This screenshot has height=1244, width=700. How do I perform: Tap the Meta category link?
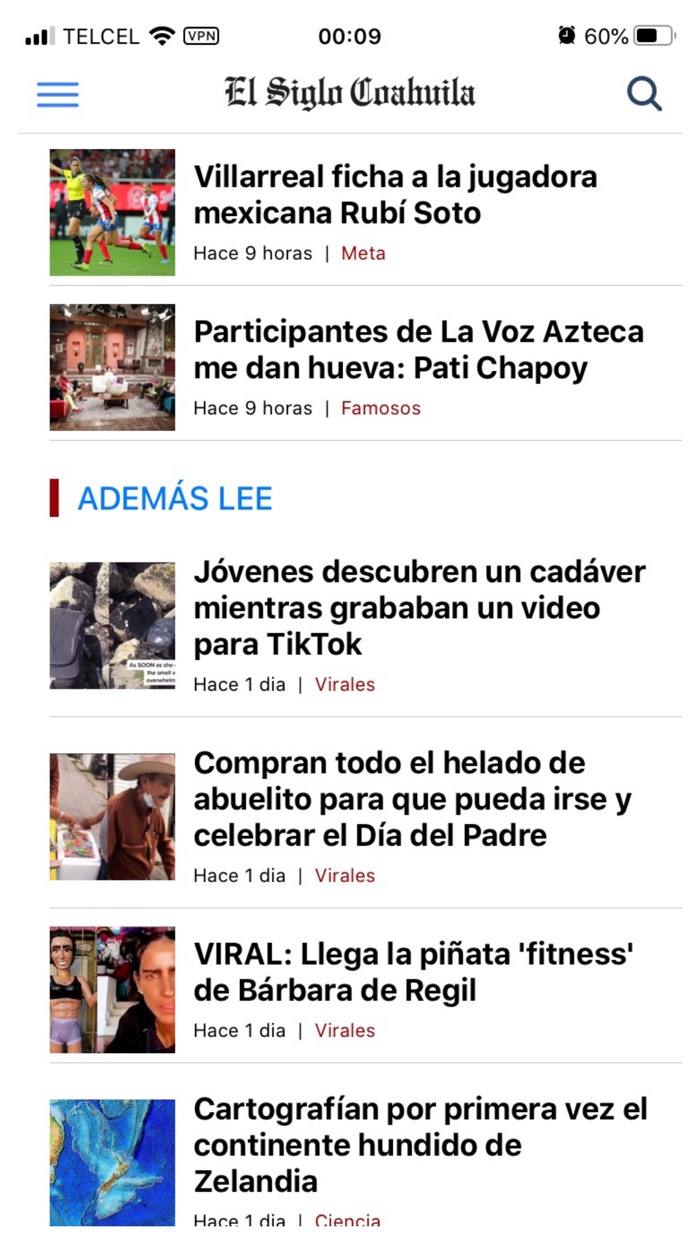tap(363, 254)
